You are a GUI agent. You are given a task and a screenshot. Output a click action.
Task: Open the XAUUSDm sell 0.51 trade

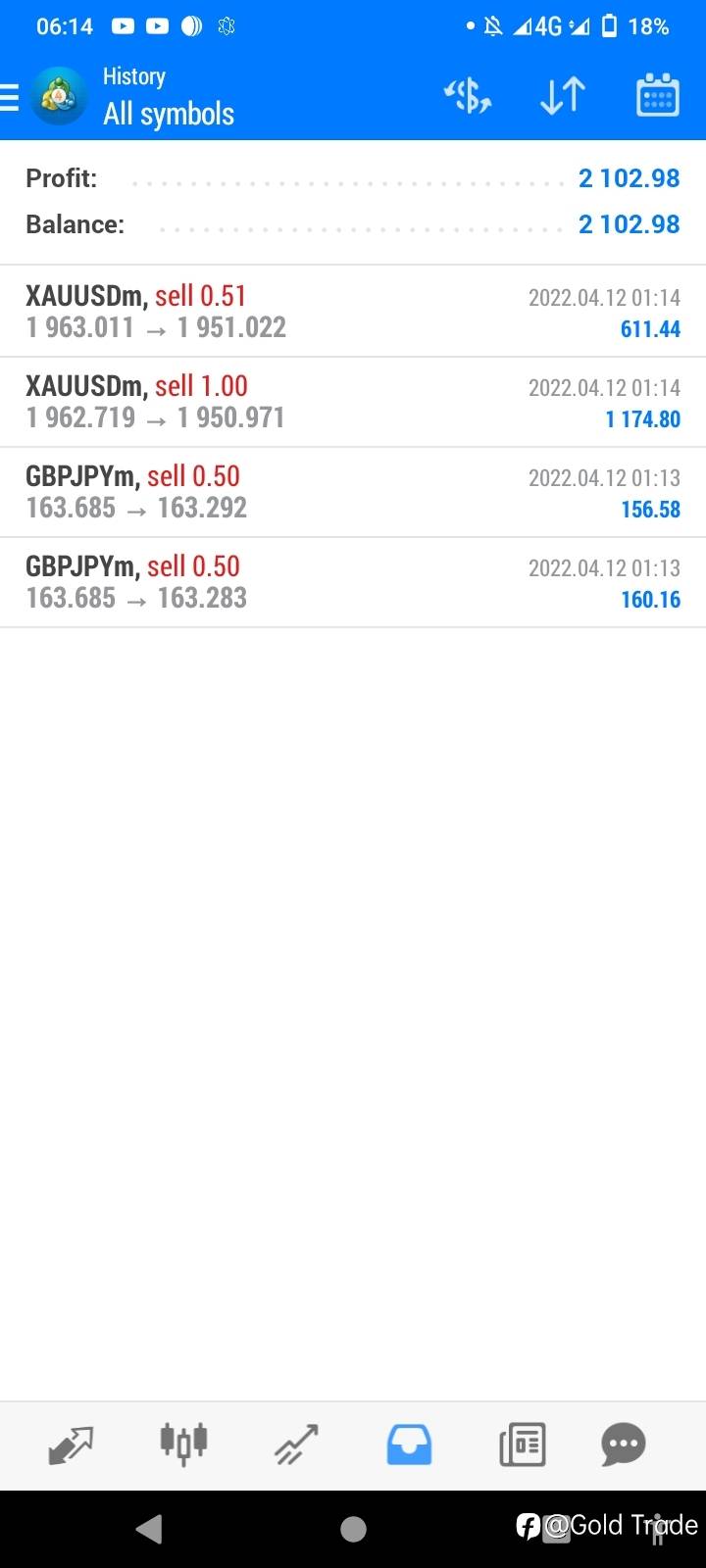pos(353,312)
